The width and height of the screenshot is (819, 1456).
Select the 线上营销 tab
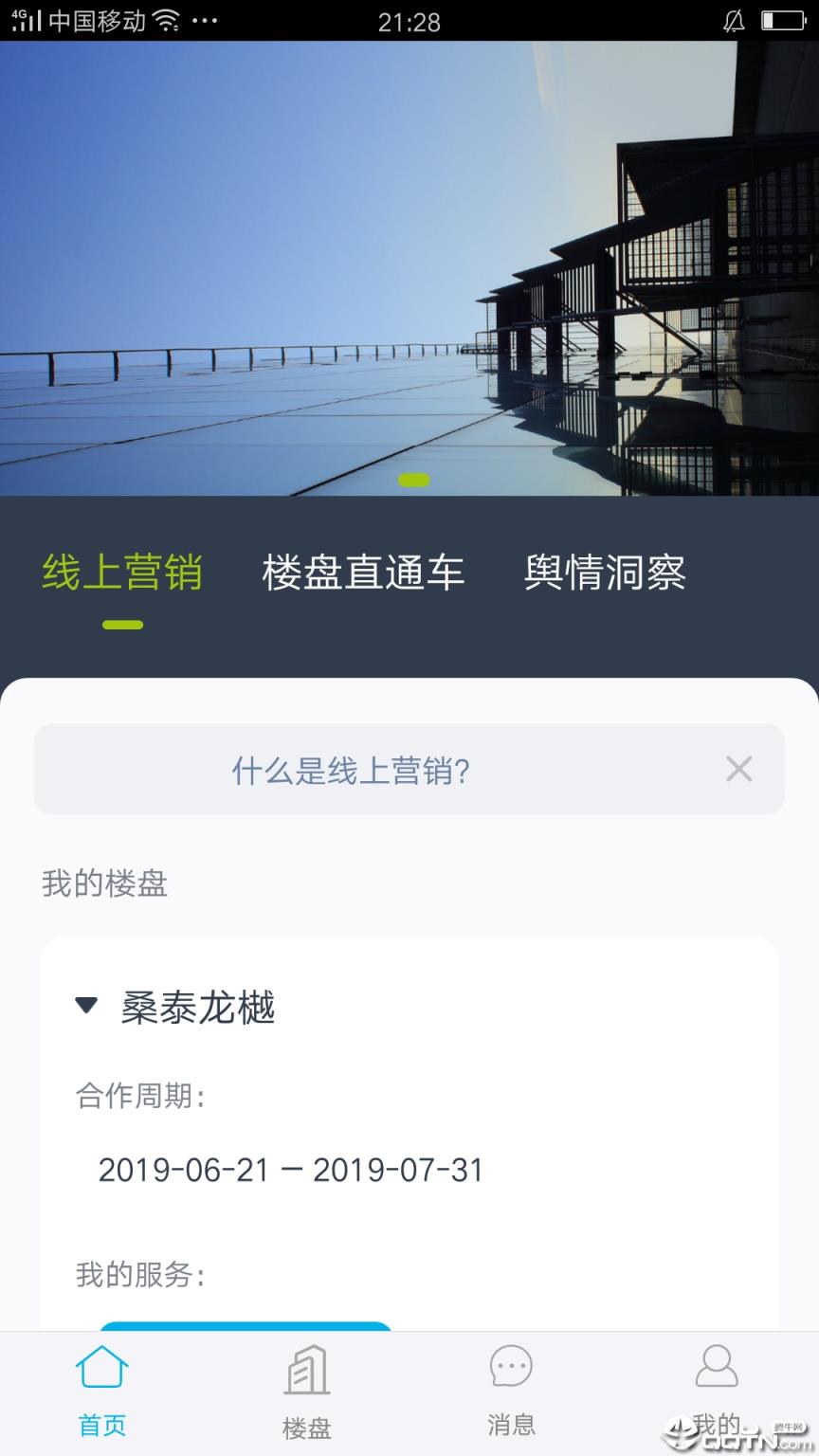(122, 573)
